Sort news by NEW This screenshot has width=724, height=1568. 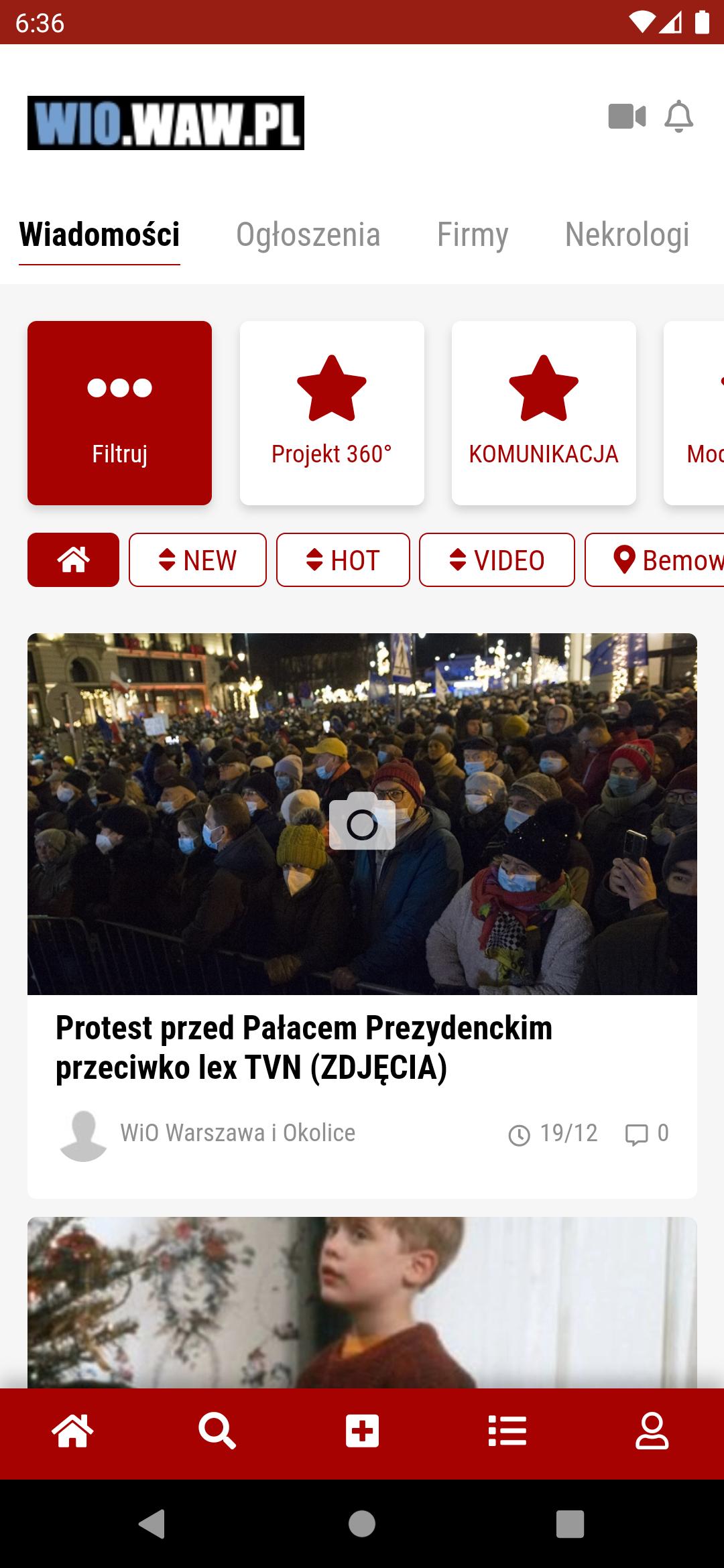tap(198, 560)
